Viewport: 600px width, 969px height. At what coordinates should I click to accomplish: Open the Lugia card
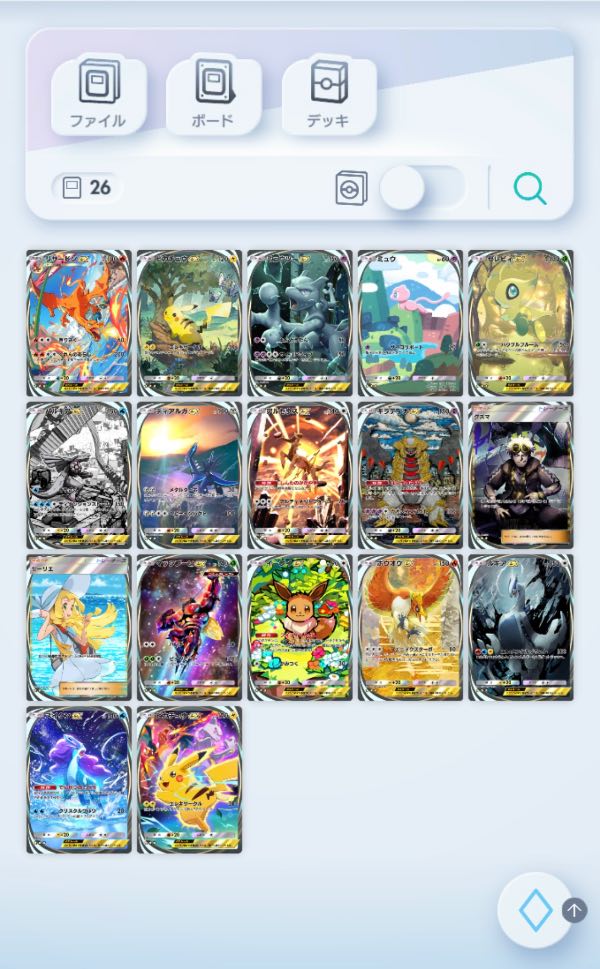520,627
